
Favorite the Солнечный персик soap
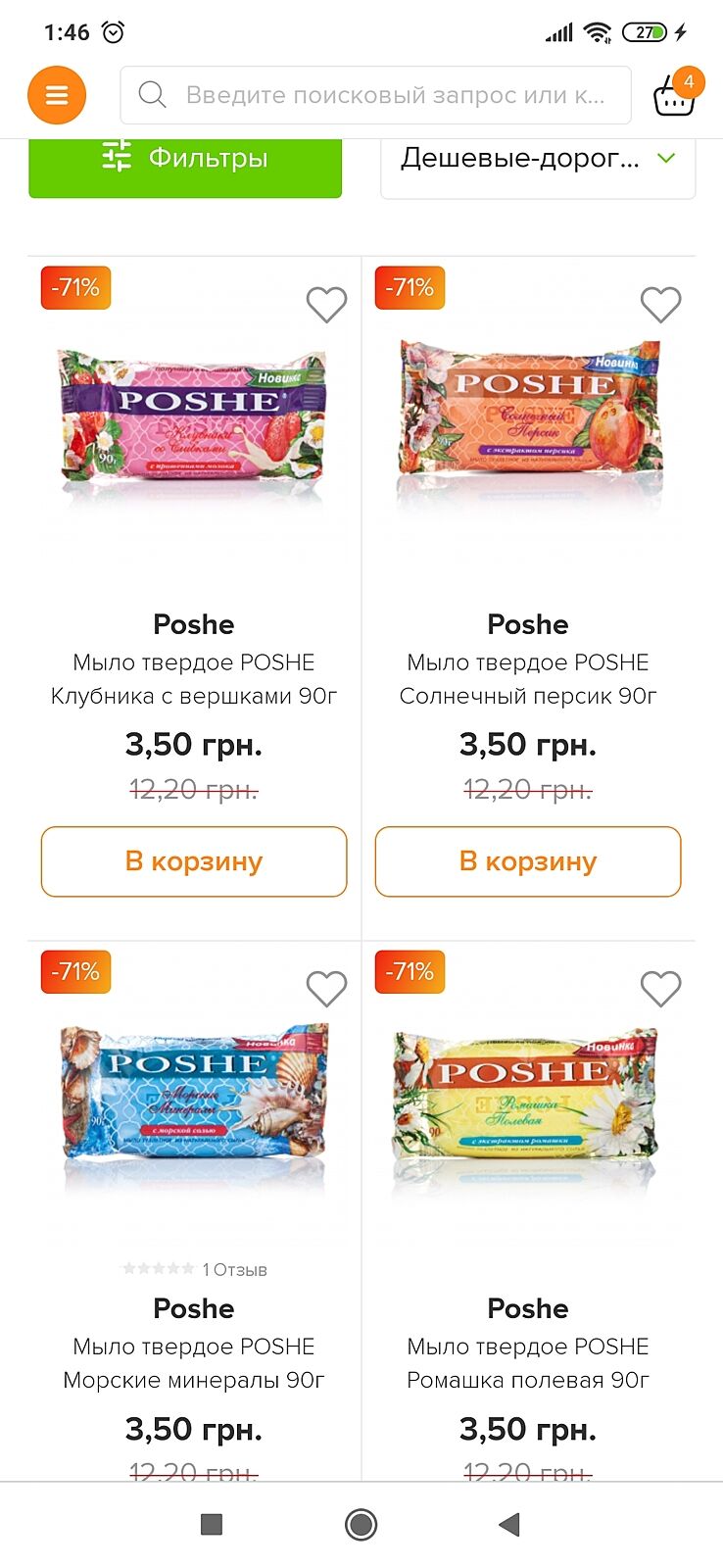click(x=660, y=305)
